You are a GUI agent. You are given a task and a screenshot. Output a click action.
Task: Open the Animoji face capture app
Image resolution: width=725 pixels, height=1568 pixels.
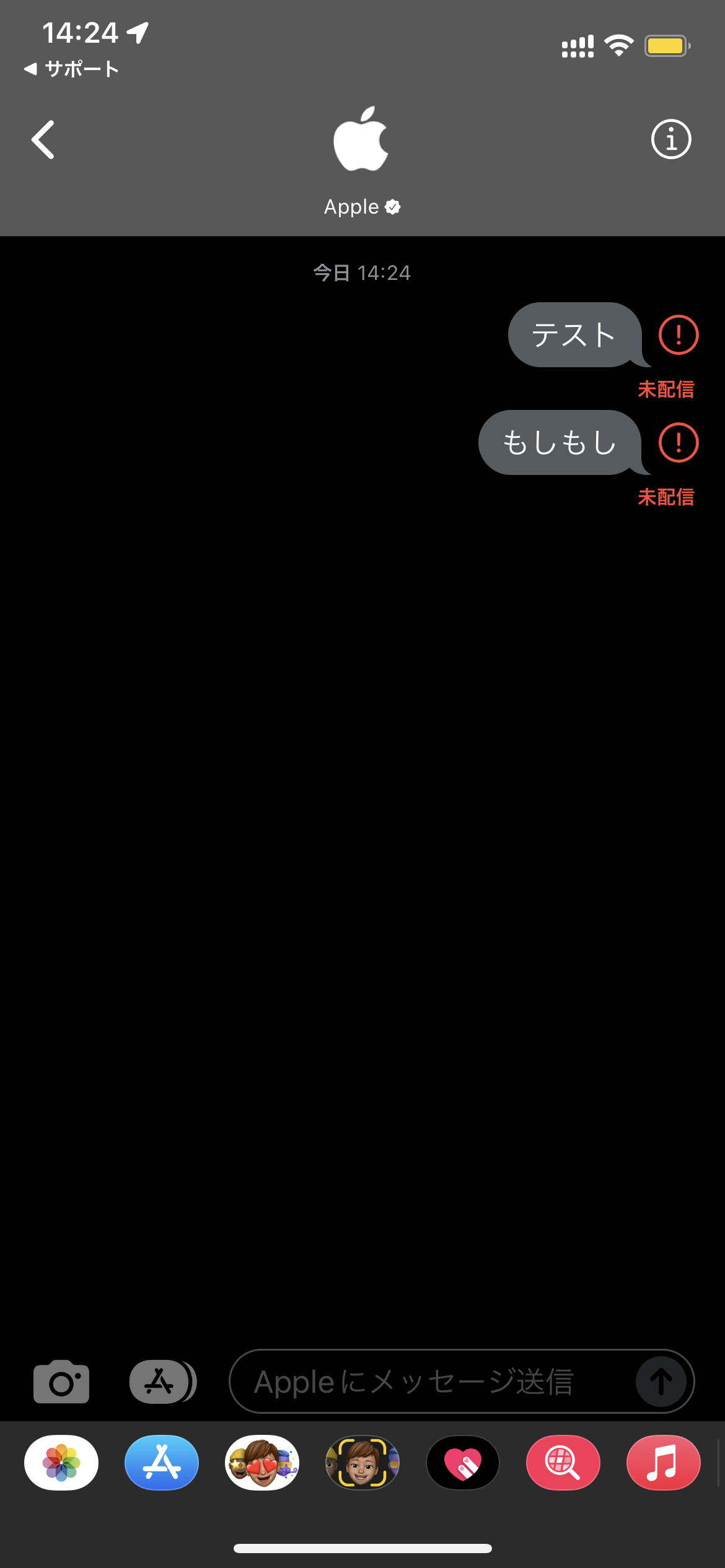[362, 1463]
